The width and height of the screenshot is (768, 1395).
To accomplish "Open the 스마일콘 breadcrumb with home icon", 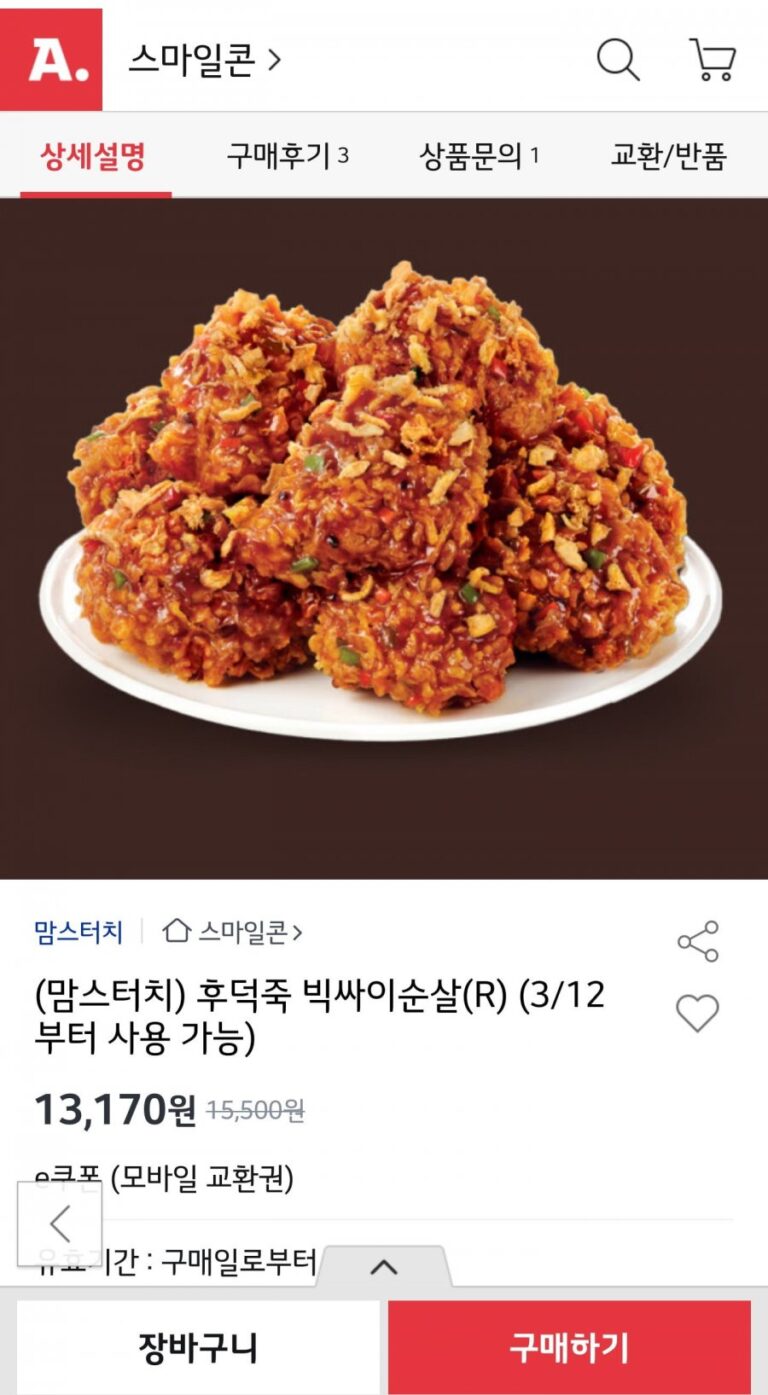I will point(232,932).
